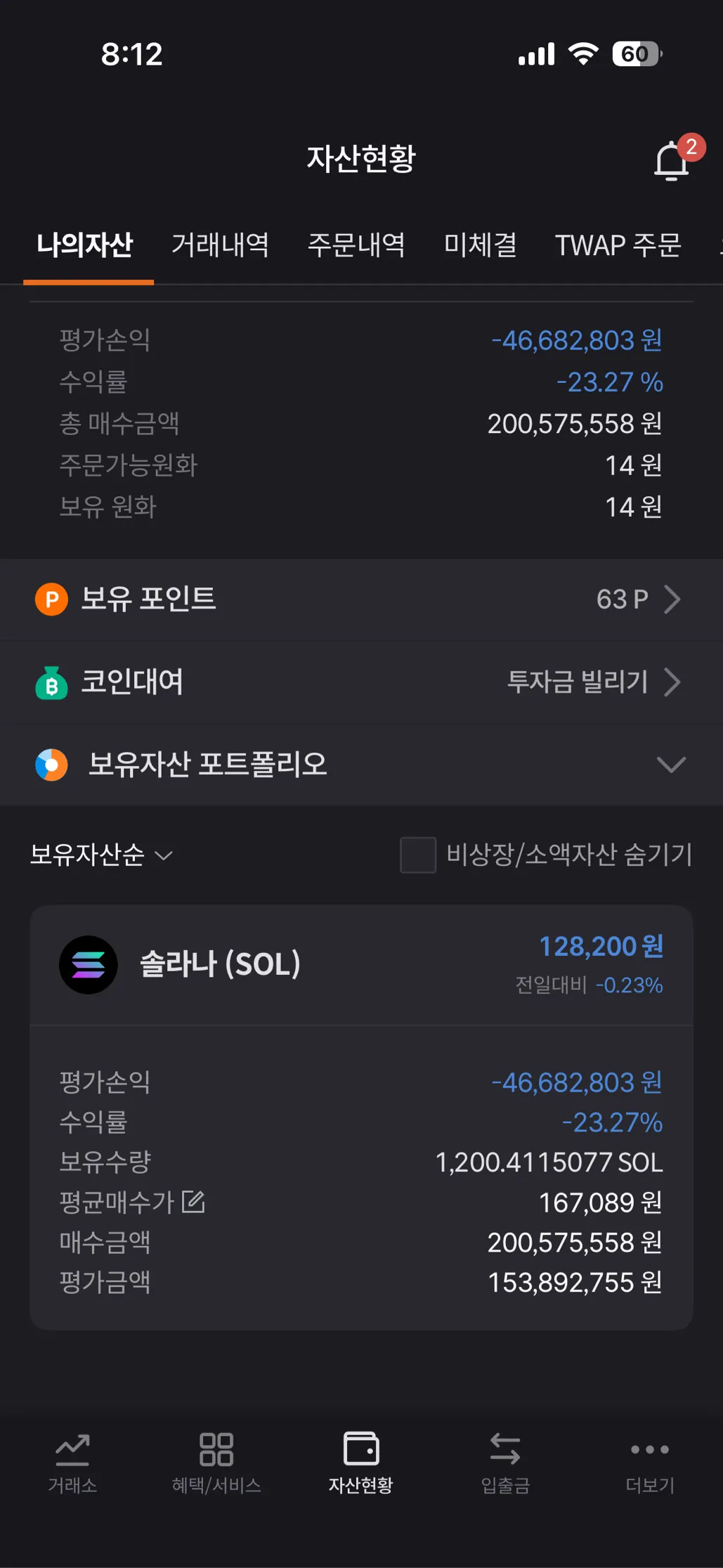Select the 나의자산 tab

pos(85,245)
